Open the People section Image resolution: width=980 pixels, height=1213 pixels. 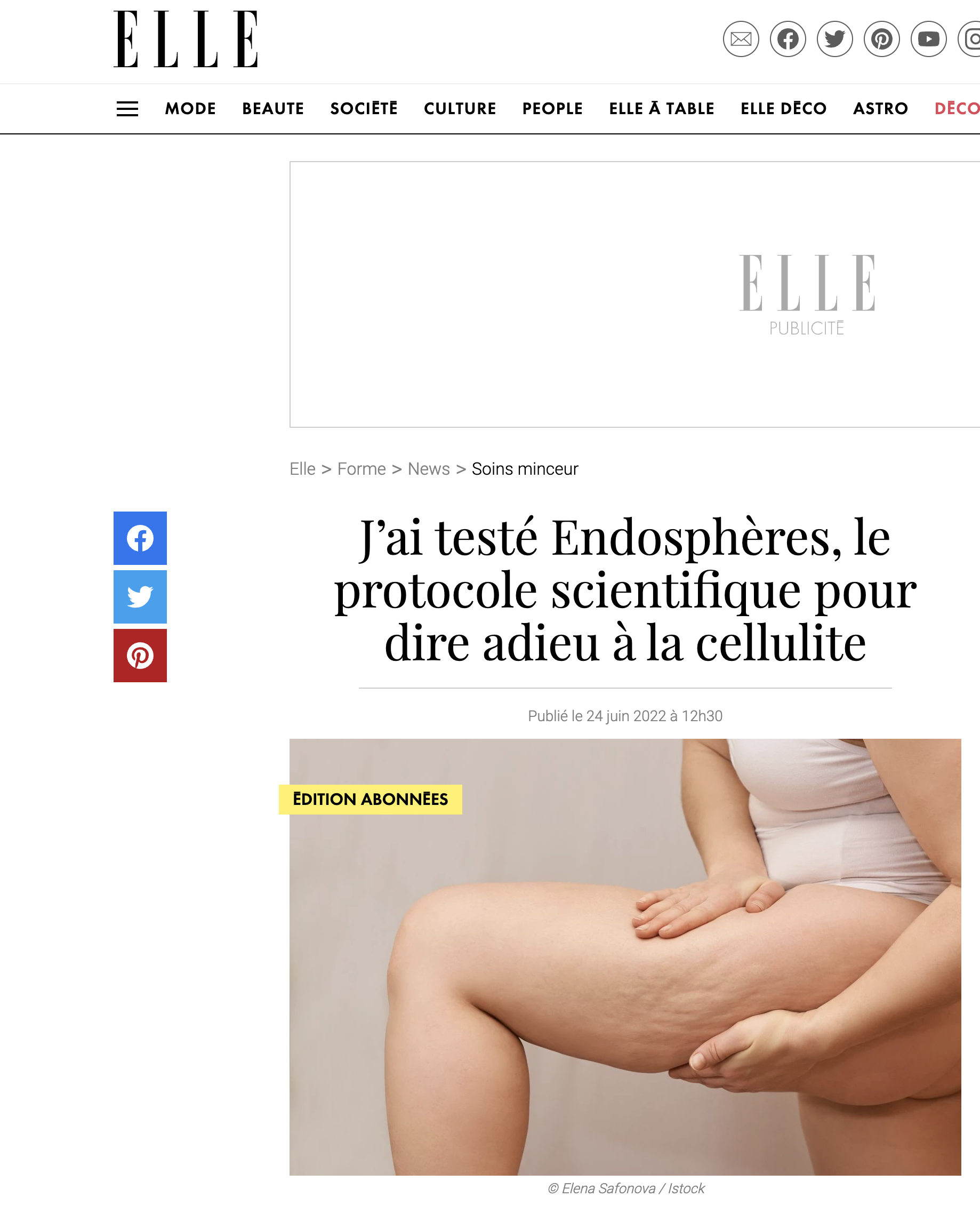point(552,108)
